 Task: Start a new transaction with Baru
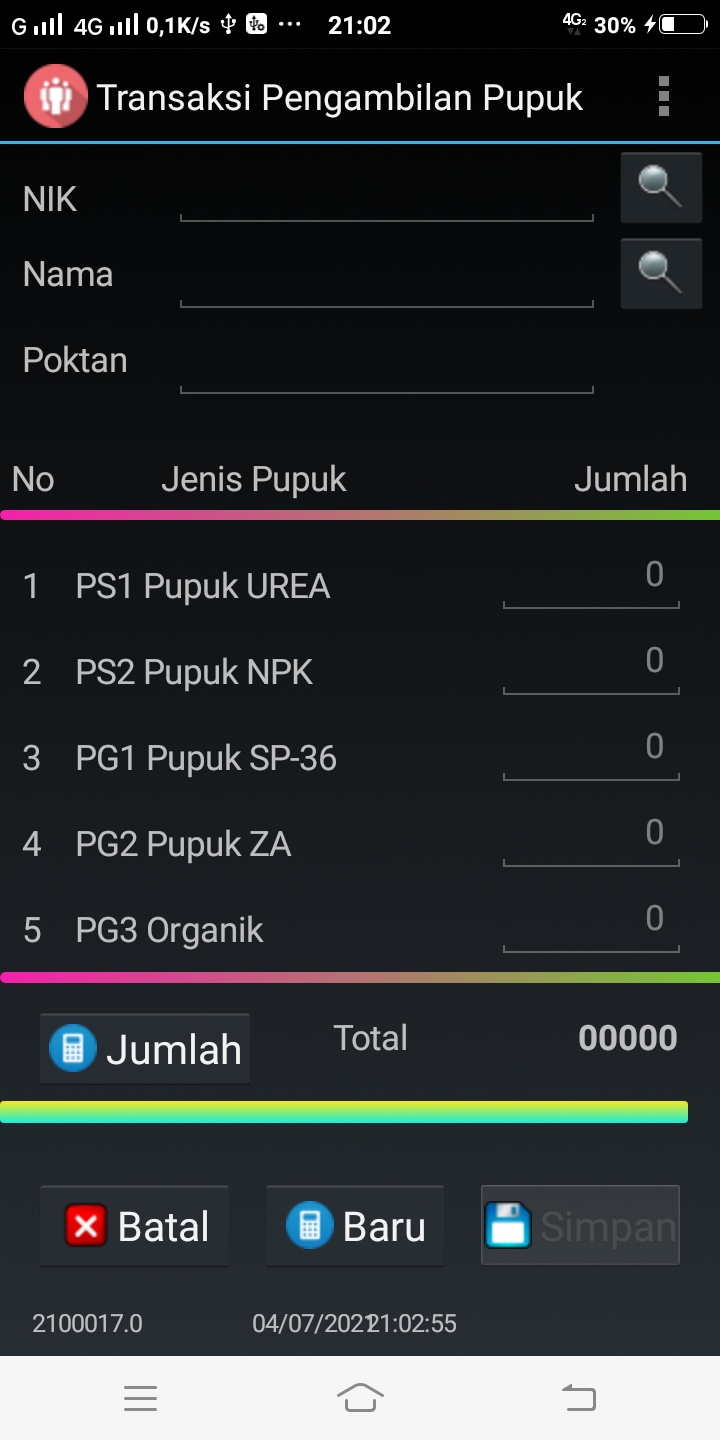point(355,1226)
